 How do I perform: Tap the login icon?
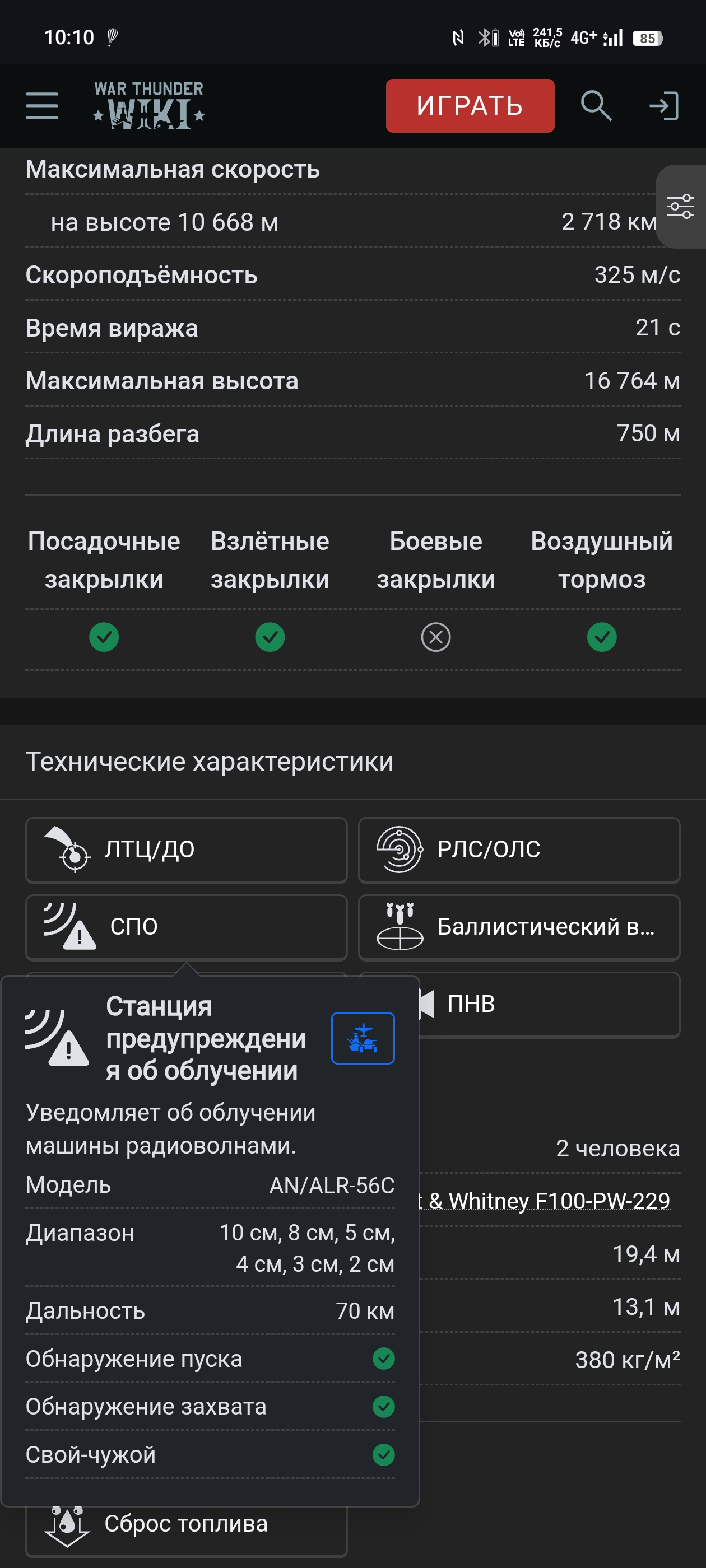click(x=663, y=106)
